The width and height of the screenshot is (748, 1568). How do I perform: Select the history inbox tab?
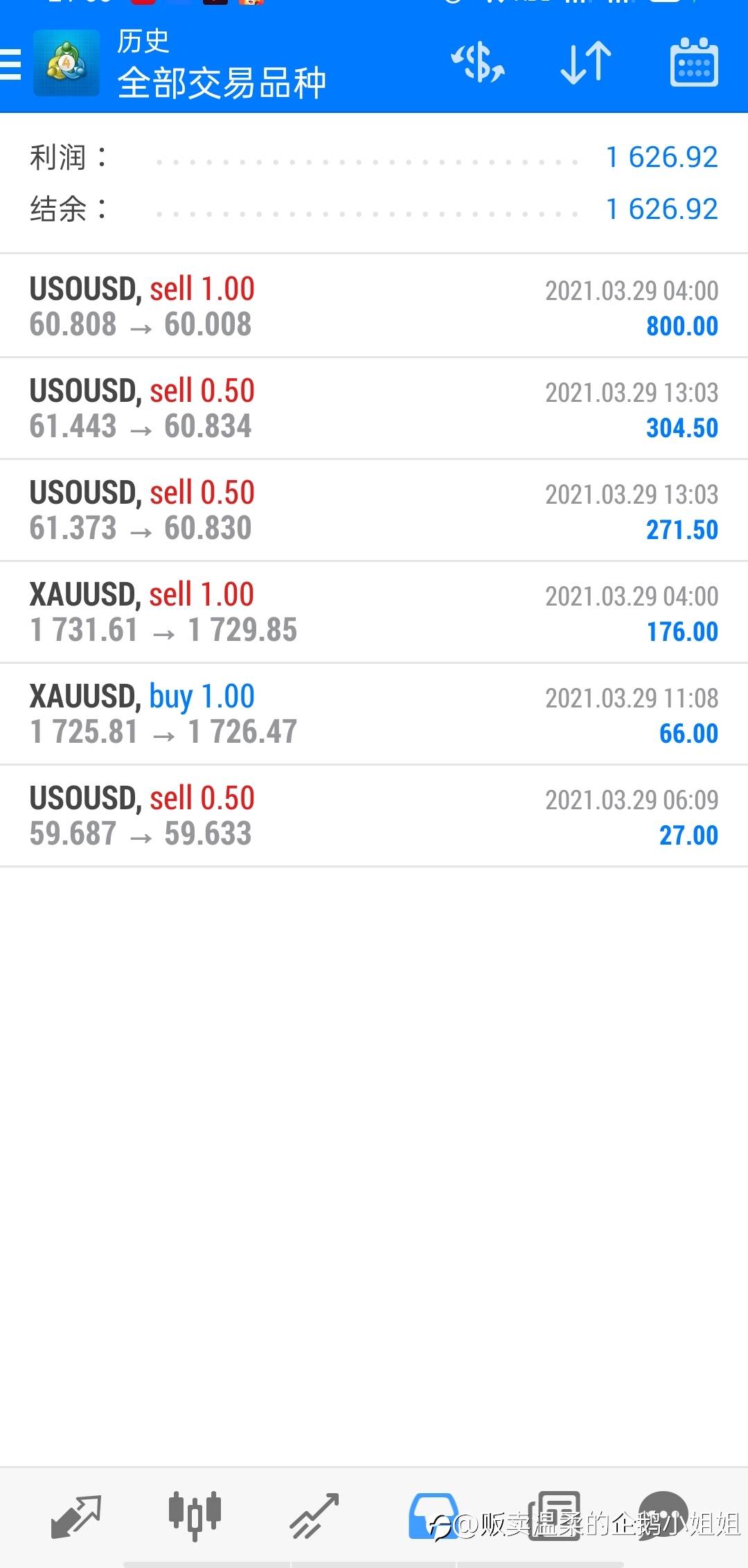pyautogui.click(x=434, y=1515)
